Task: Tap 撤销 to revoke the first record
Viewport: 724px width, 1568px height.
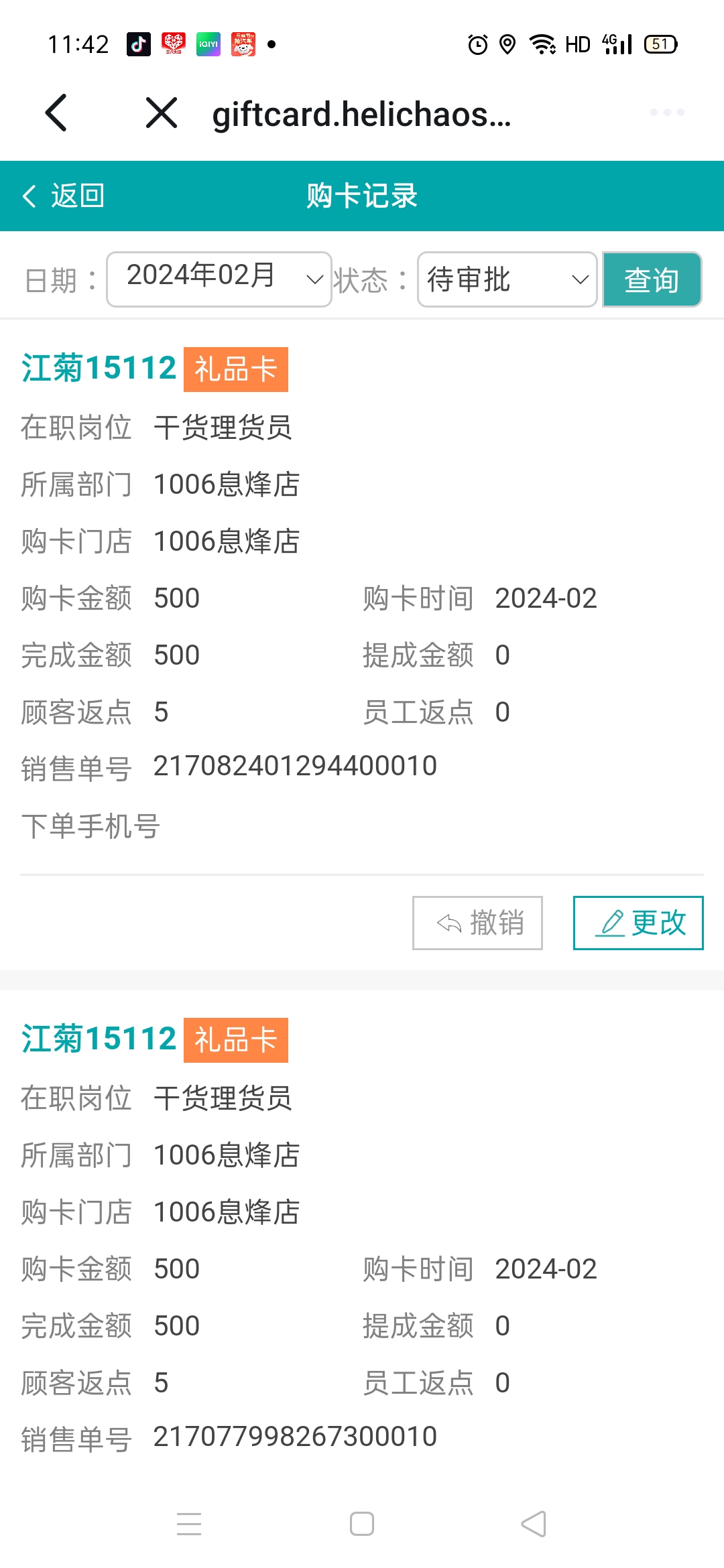Action: pyautogui.click(x=477, y=923)
